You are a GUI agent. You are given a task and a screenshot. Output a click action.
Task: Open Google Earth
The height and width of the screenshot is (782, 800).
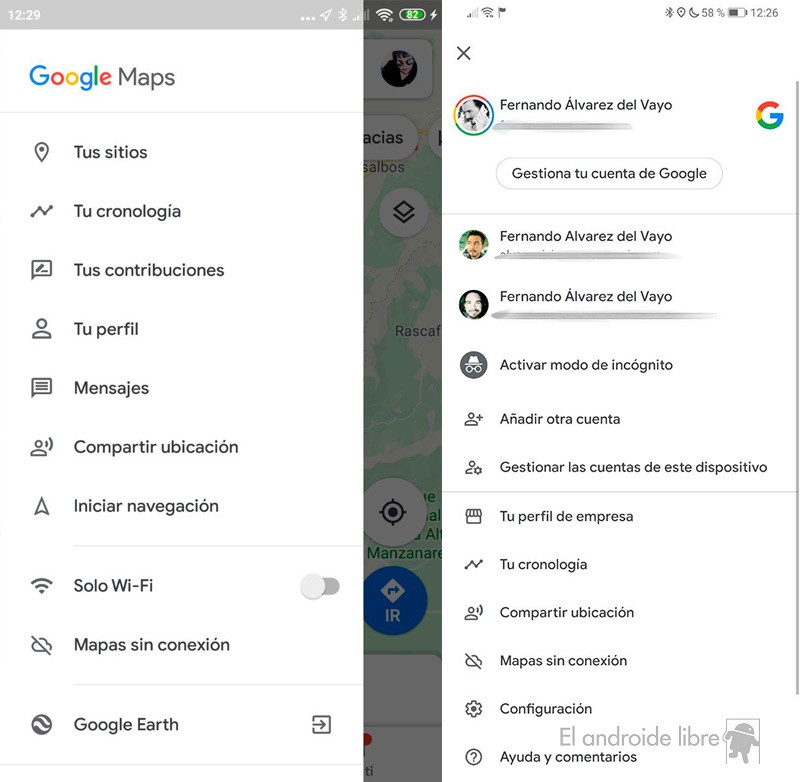pos(126,724)
